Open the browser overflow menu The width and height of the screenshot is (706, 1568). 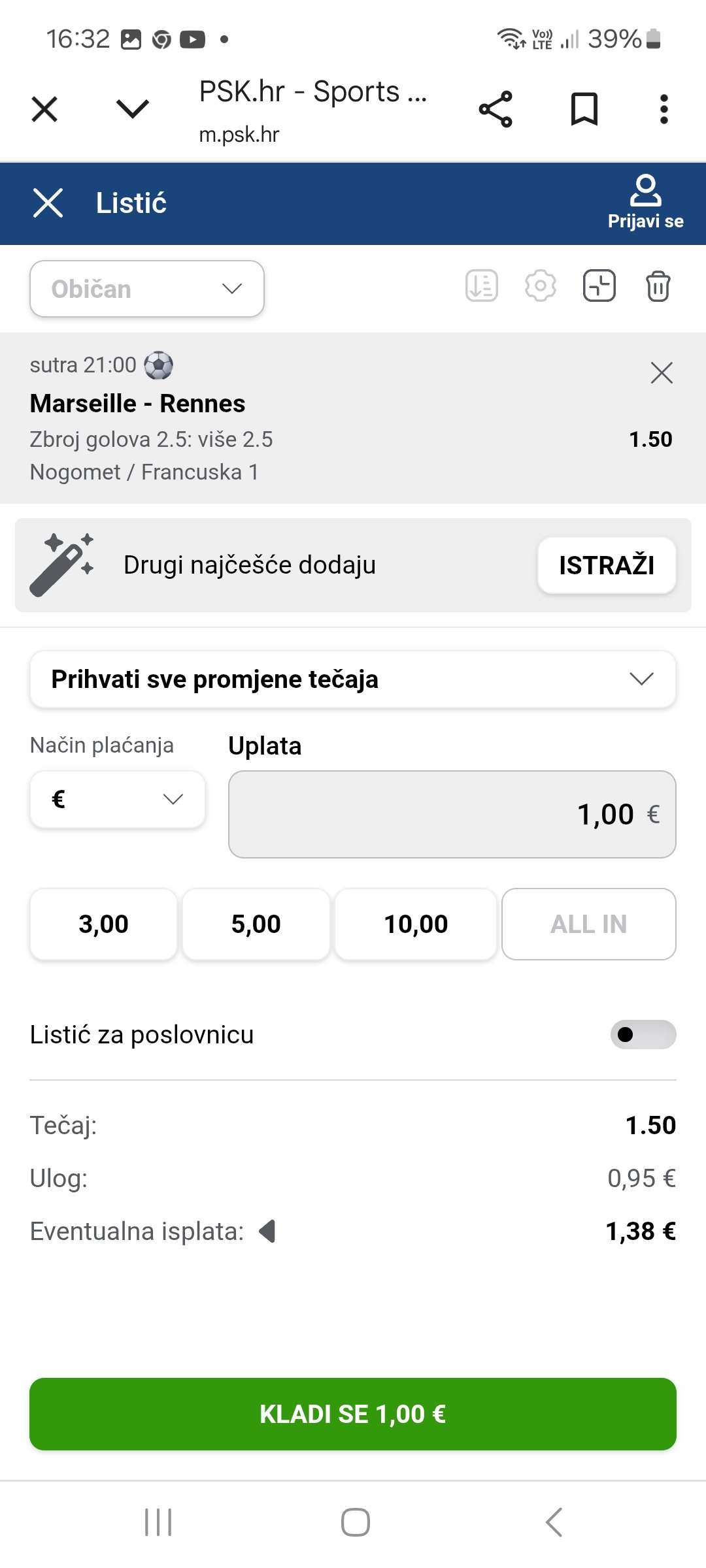(x=664, y=109)
